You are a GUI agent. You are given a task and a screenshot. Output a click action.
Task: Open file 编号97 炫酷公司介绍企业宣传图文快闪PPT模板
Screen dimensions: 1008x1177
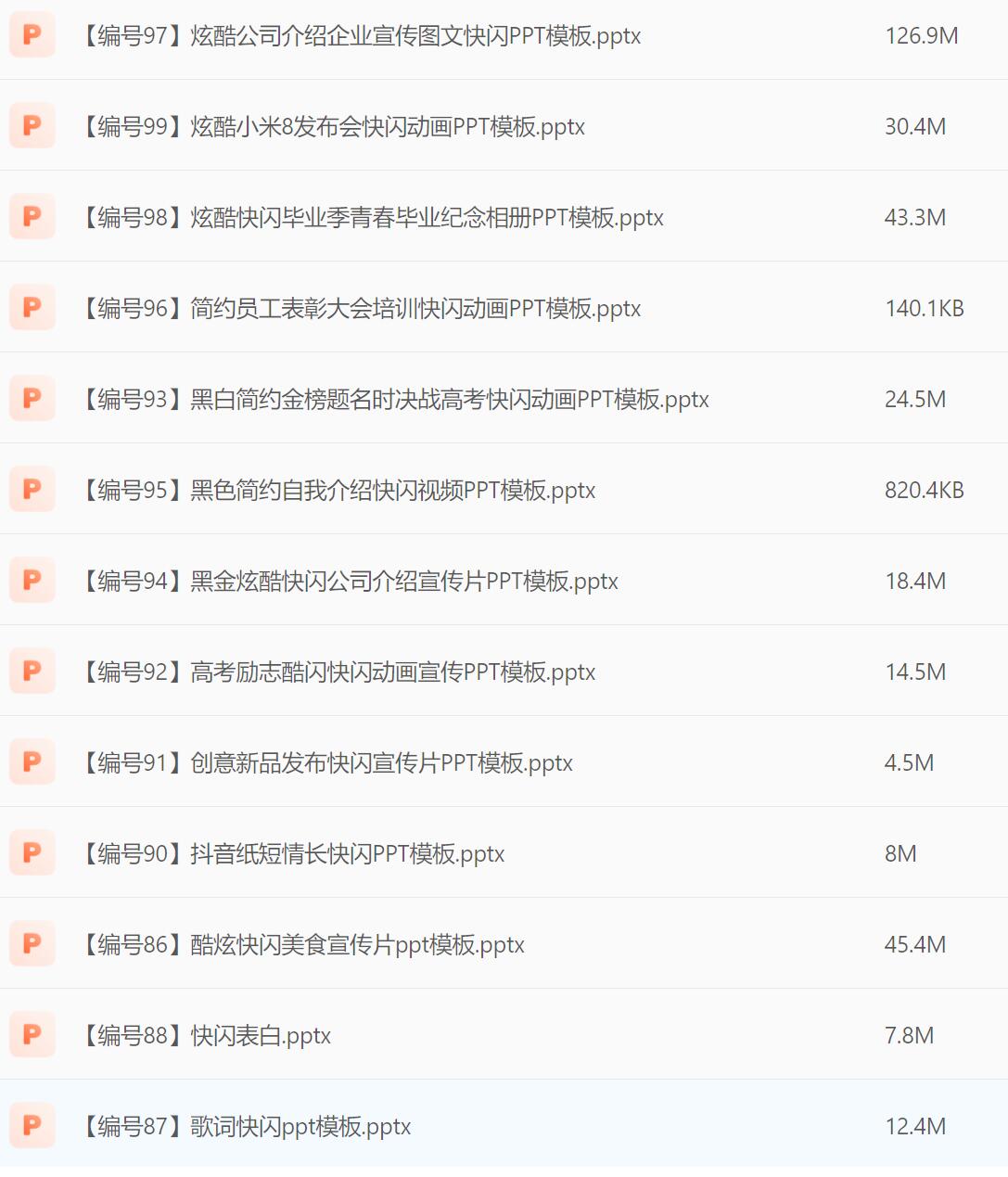358,36
